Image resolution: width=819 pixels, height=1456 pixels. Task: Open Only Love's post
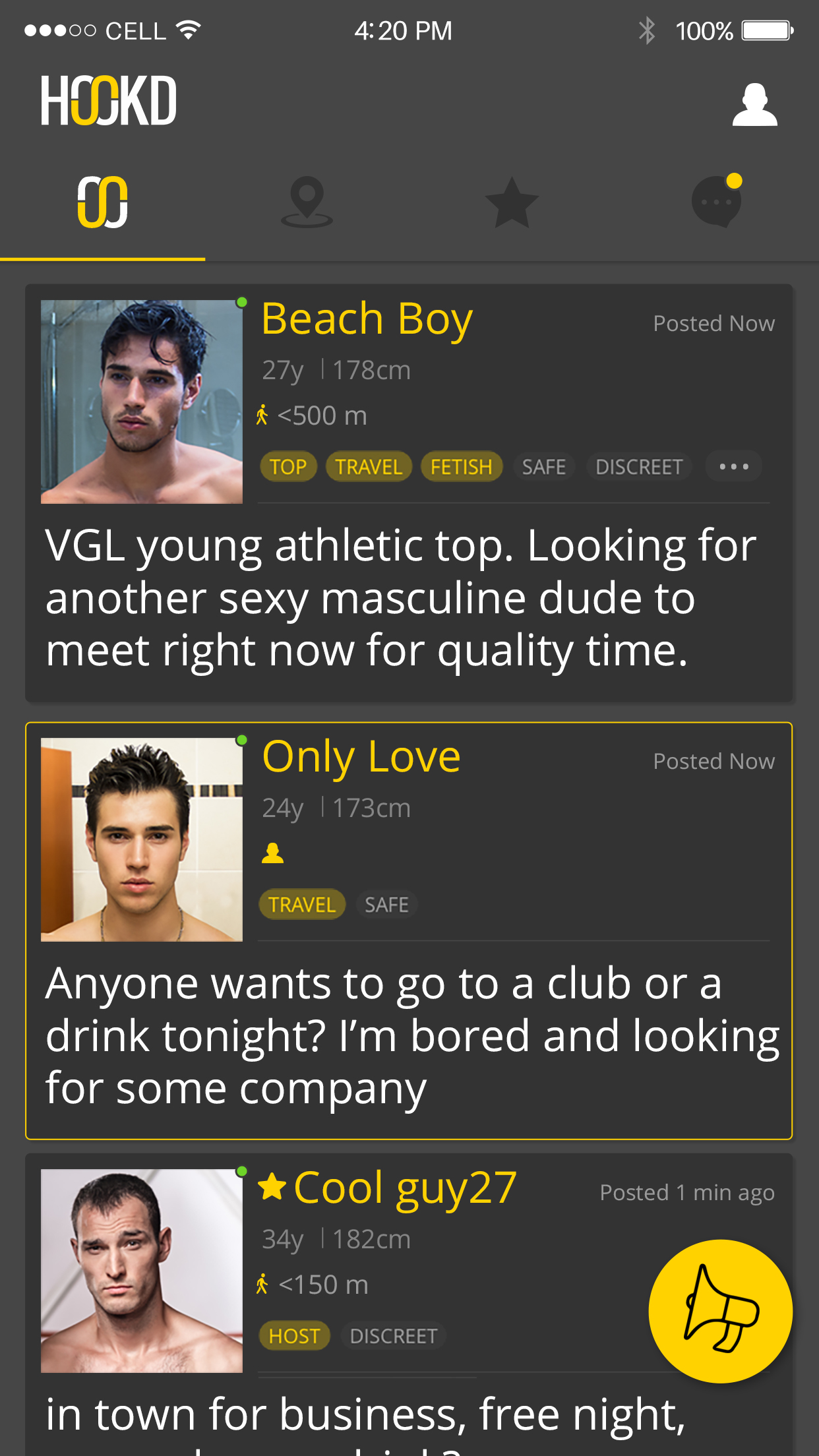coord(409,1035)
